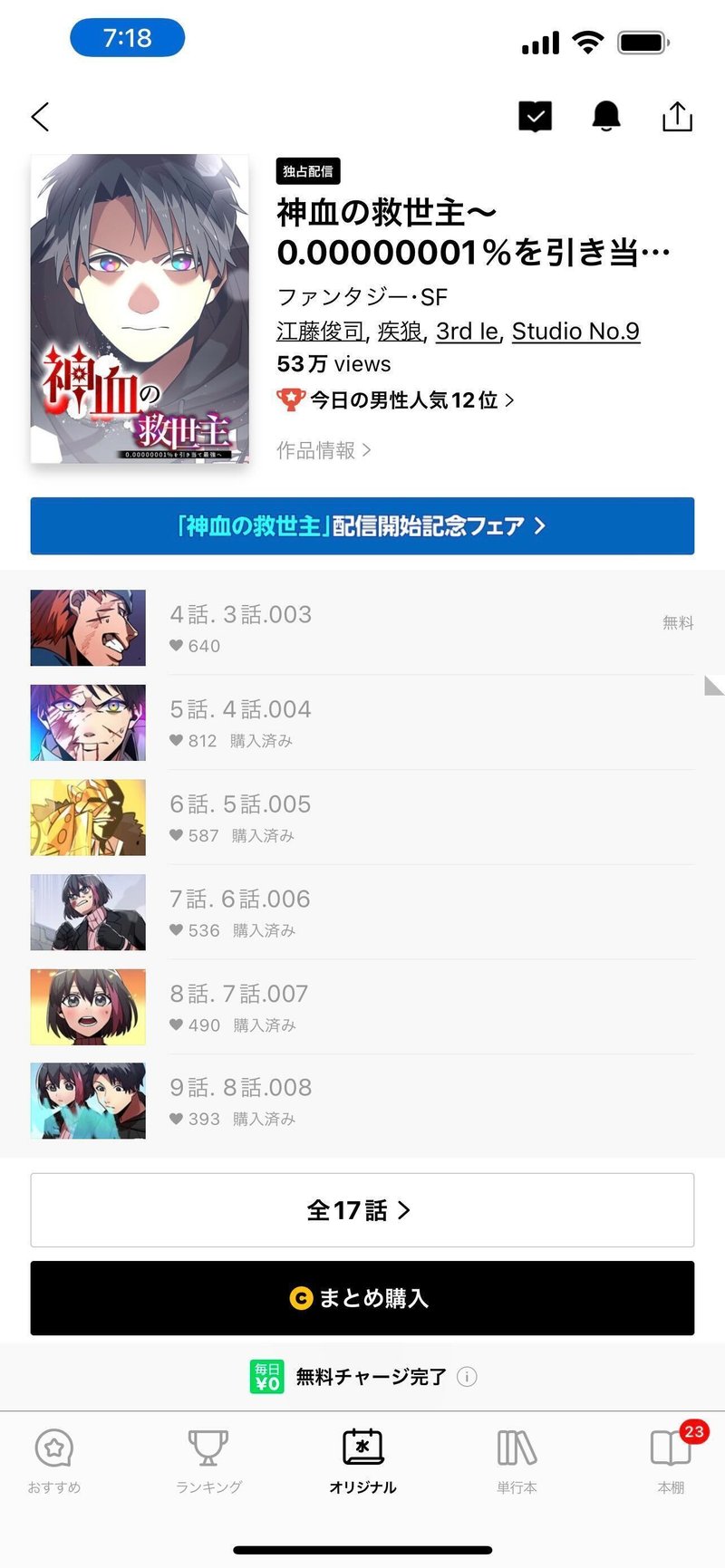Open the 本棚 bookshelf with 23 badge

point(669,1460)
